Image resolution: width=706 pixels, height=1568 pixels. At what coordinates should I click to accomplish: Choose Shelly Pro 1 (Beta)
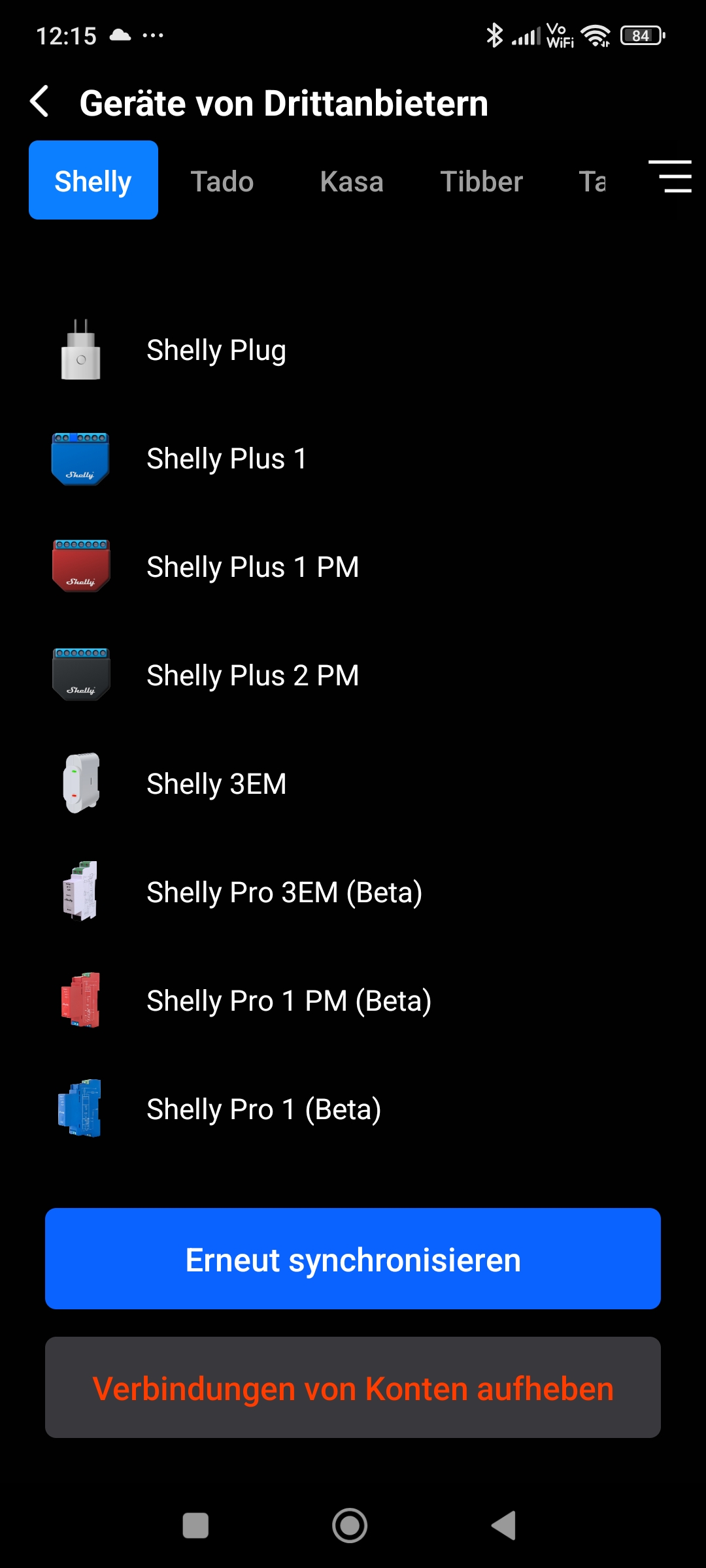(353, 1109)
